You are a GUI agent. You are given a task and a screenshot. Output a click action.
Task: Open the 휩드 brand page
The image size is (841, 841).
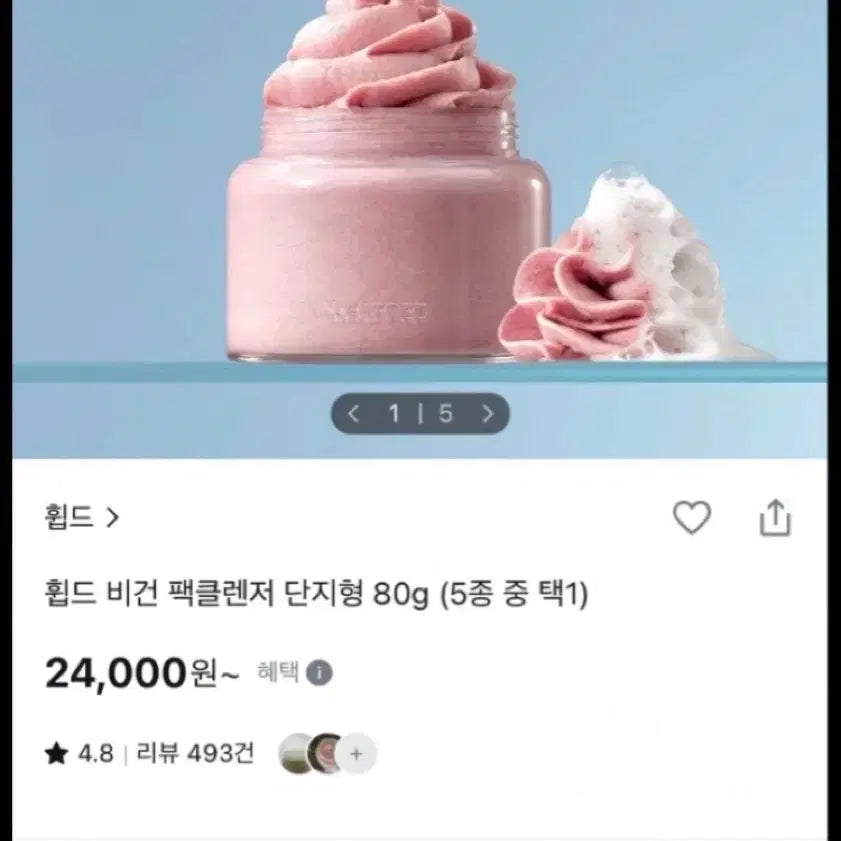pos(82,517)
